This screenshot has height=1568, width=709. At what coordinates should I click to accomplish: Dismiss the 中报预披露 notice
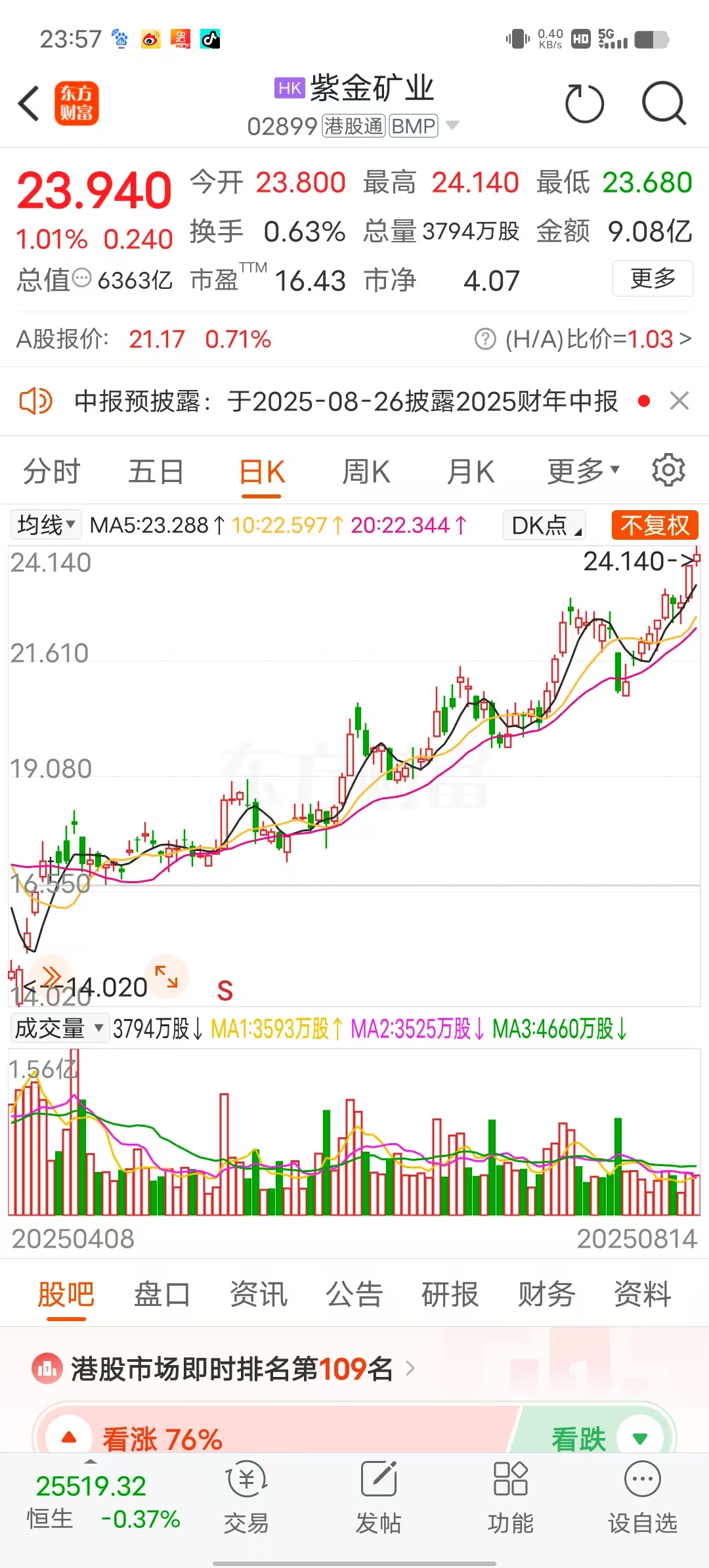(x=679, y=401)
